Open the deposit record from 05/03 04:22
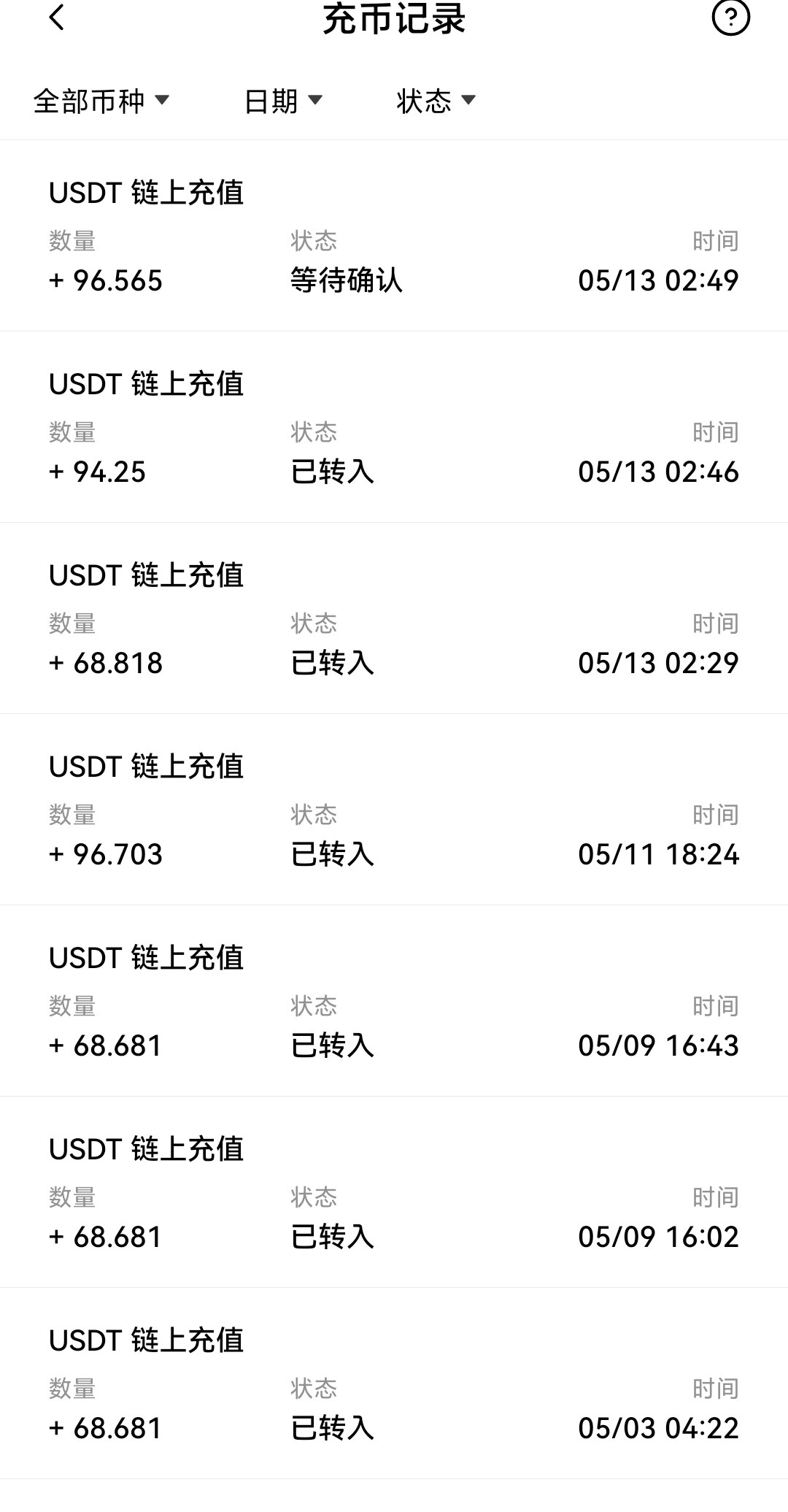This screenshot has width=788, height=1512. click(394, 1384)
